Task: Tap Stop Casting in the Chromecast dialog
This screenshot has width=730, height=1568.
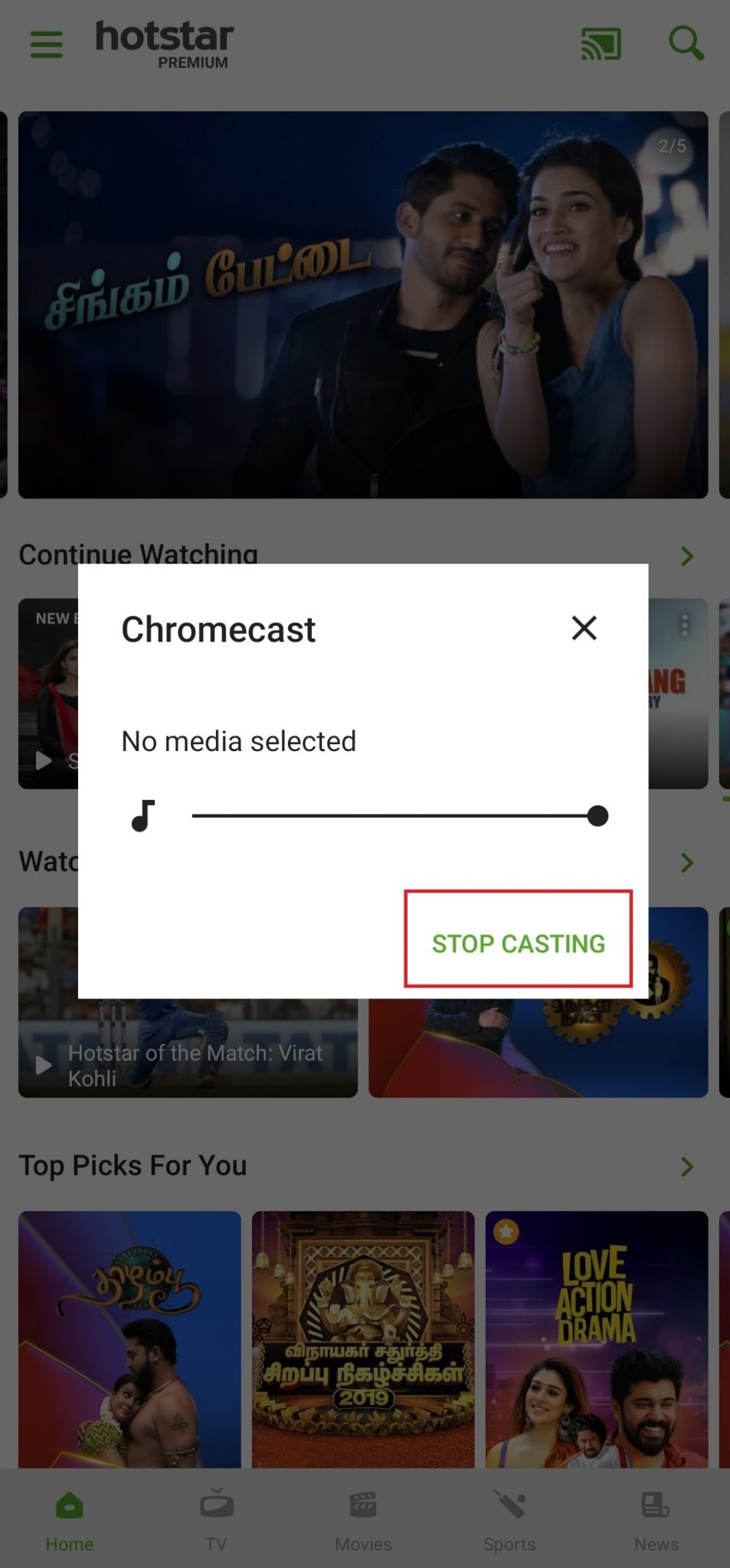Action: click(x=518, y=943)
